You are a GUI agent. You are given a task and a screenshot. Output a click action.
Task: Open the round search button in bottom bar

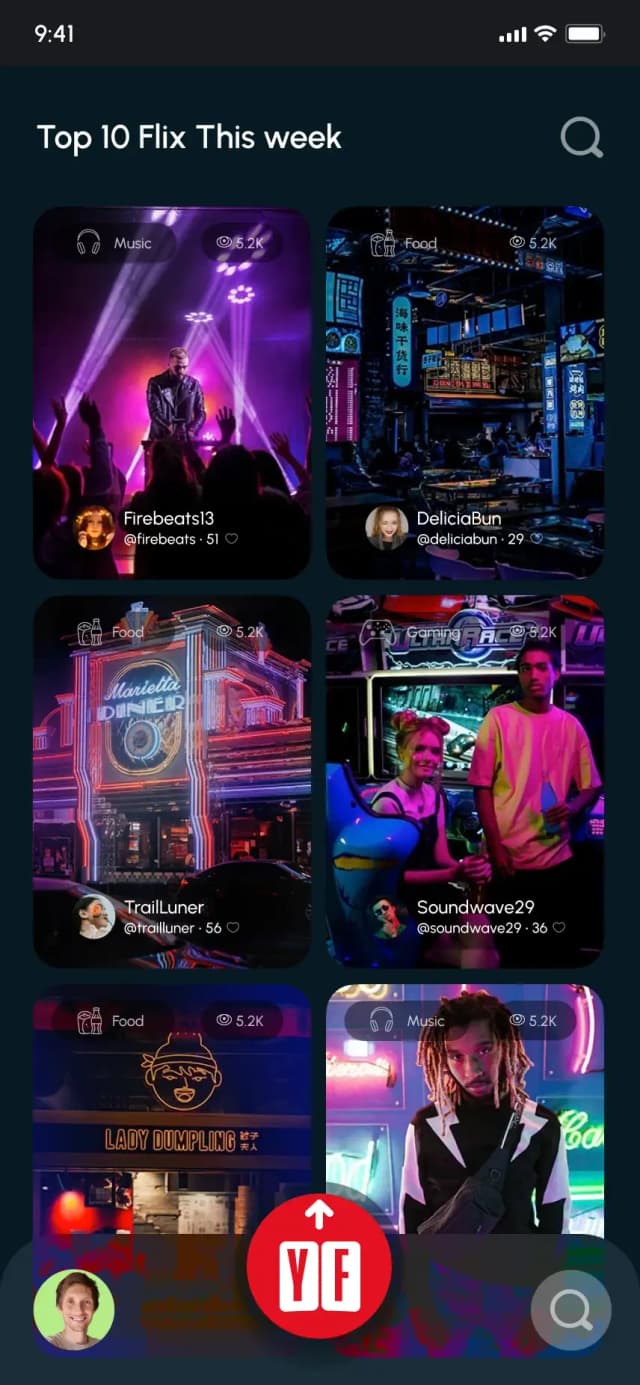point(570,1310)
